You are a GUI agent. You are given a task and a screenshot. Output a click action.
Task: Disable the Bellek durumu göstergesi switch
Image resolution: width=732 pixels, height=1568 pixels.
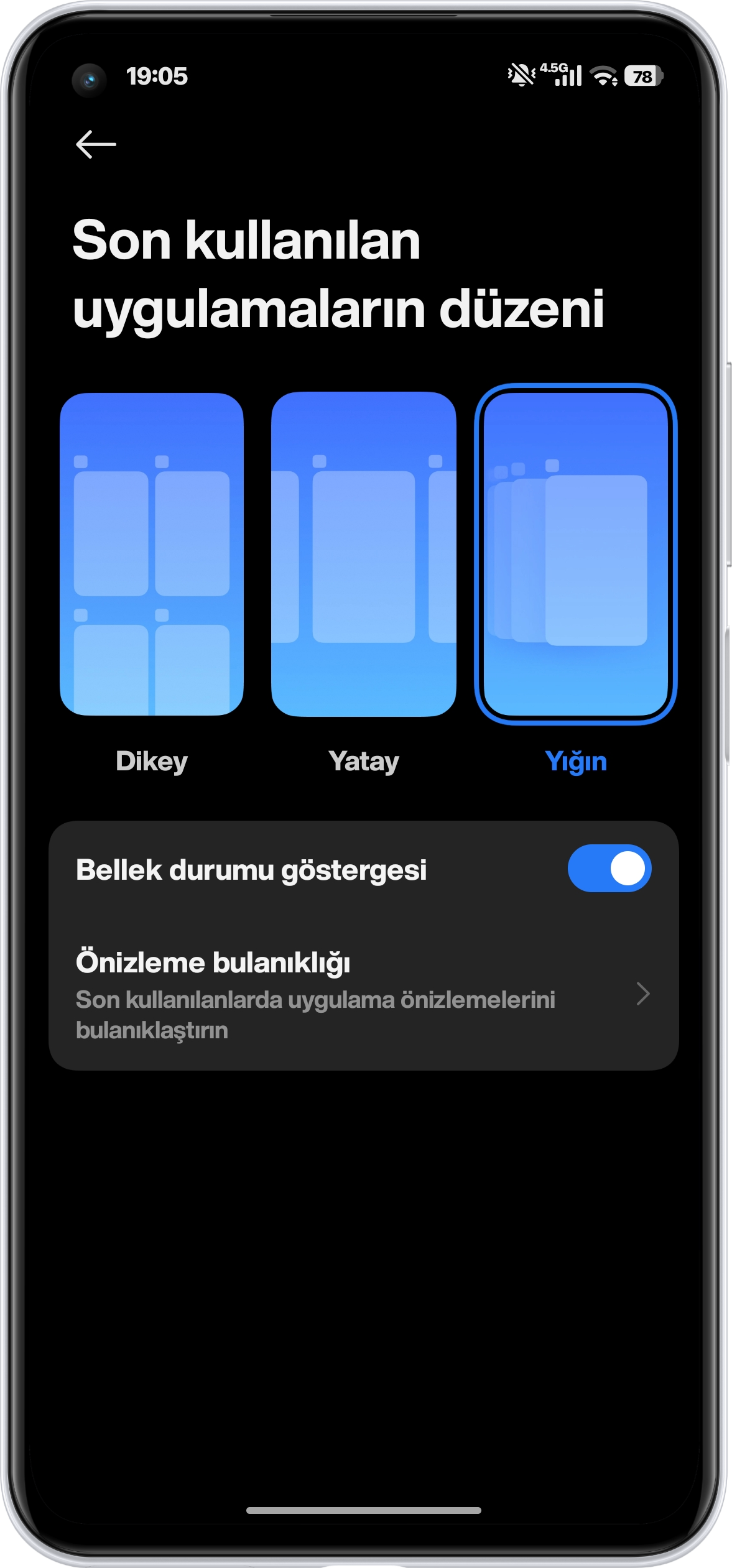tap(609, 868)
